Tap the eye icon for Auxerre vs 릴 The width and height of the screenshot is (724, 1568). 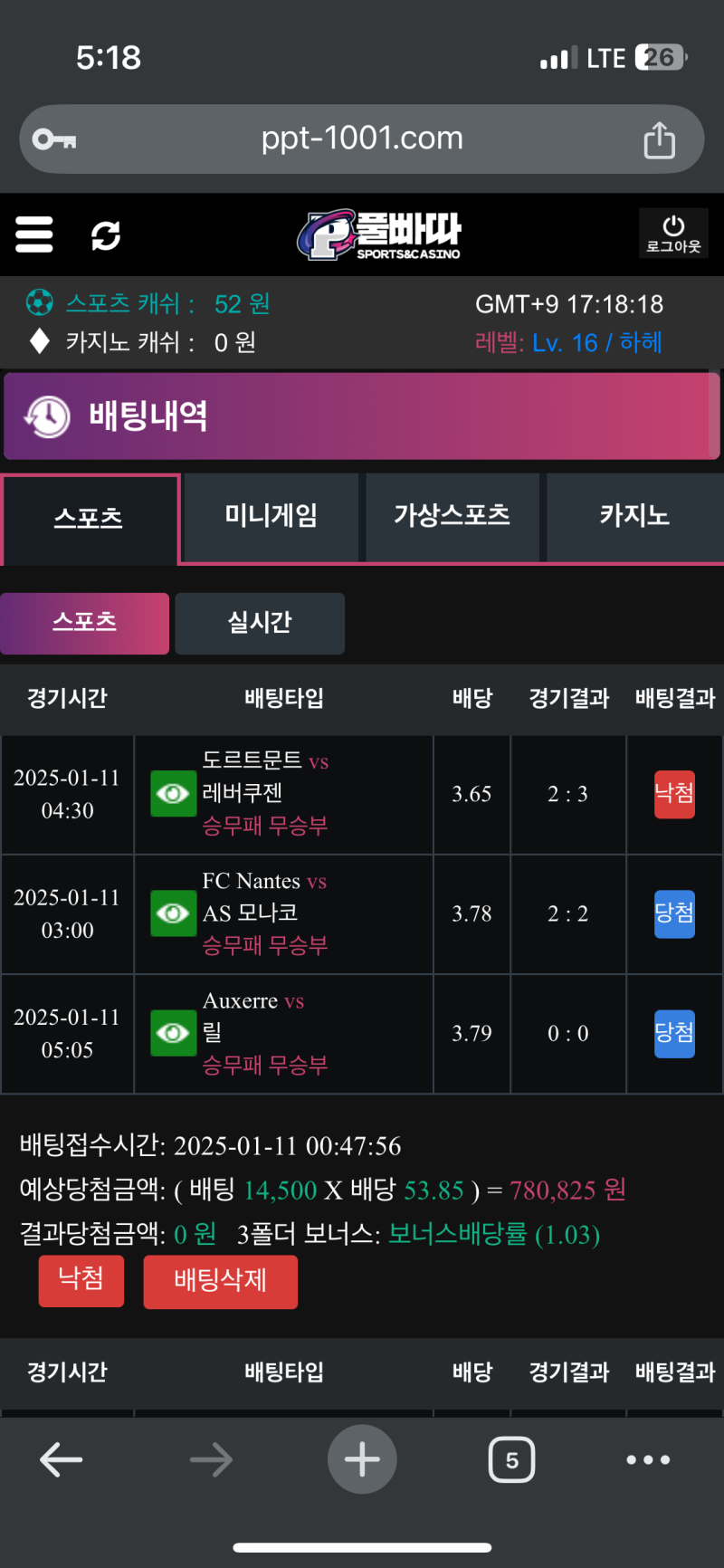click(173, 1033)
